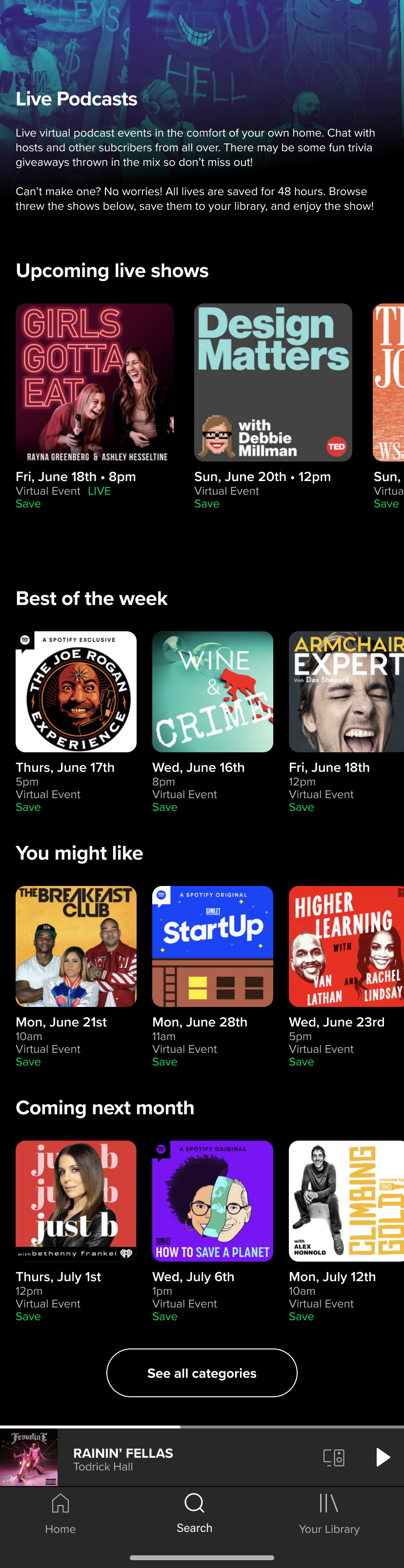Open the connect to device icon
This screenshot has height=1568, width=404.
[333, 1457]
